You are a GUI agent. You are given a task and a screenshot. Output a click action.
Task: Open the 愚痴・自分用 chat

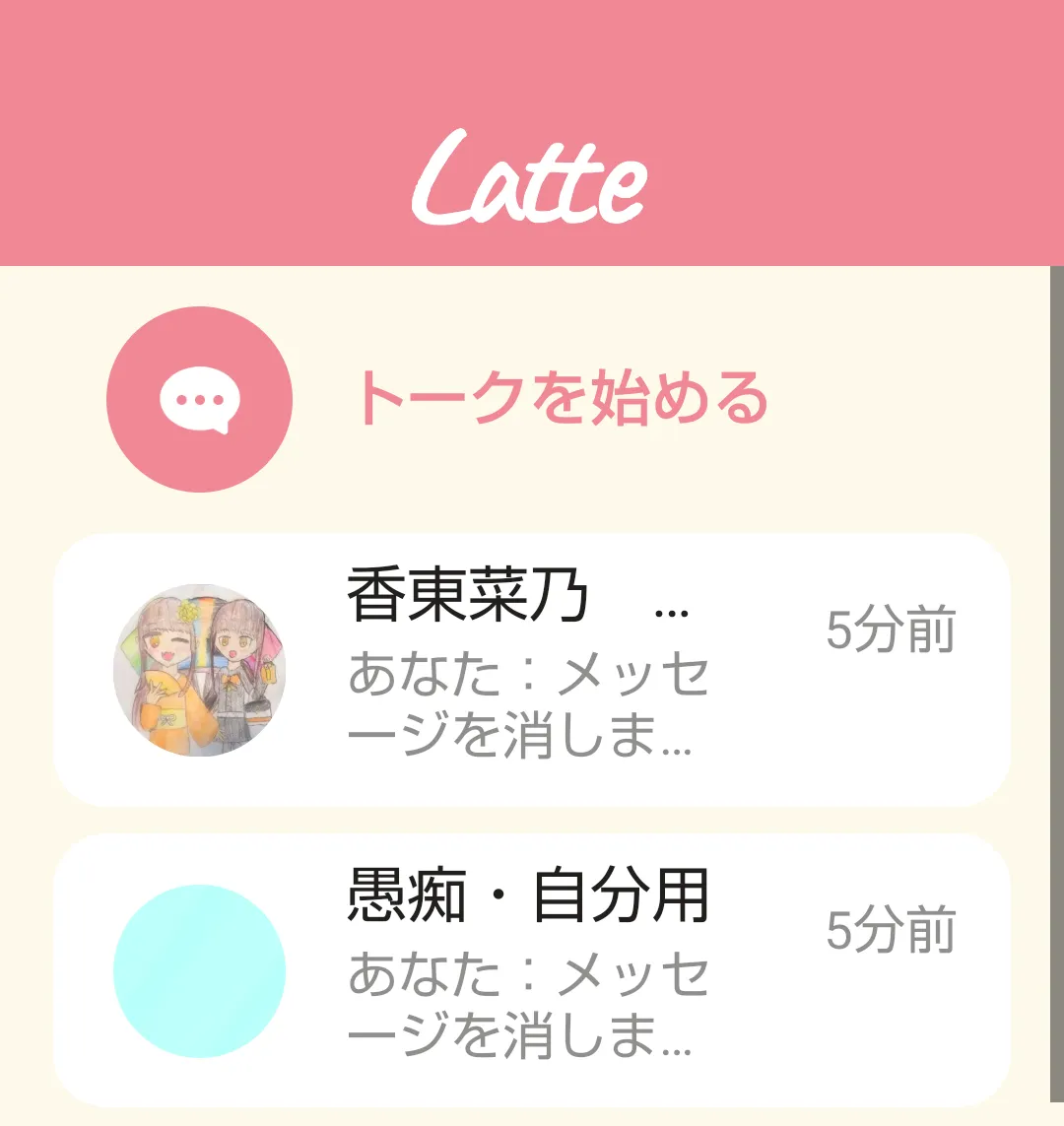coord(530,970)
